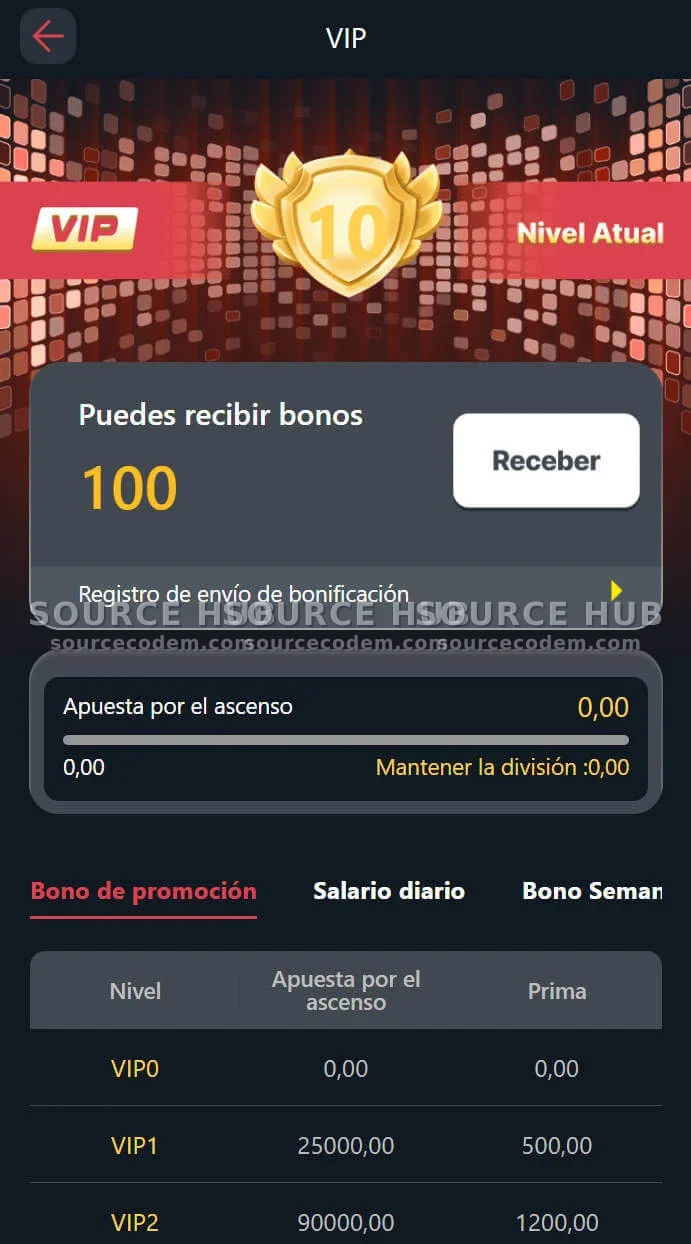Select the Bono de promoción tab
Image resolution: width=691 pixels, height=1244 pixels.
(143, 891)
